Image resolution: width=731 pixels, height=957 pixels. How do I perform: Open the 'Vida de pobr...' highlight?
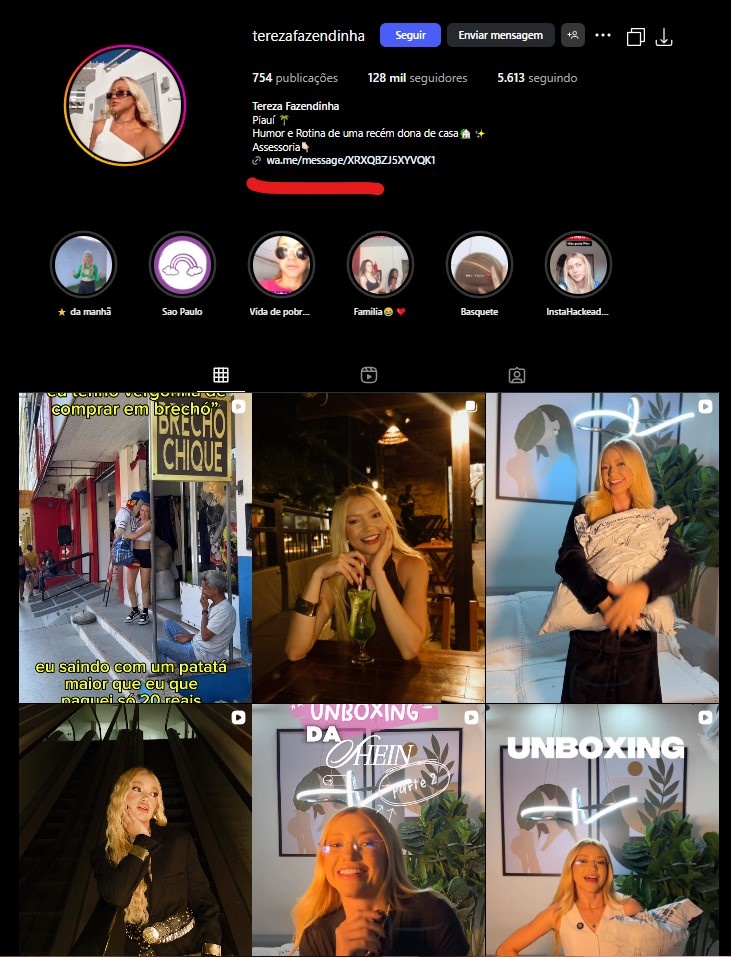(x=281, y=266)
